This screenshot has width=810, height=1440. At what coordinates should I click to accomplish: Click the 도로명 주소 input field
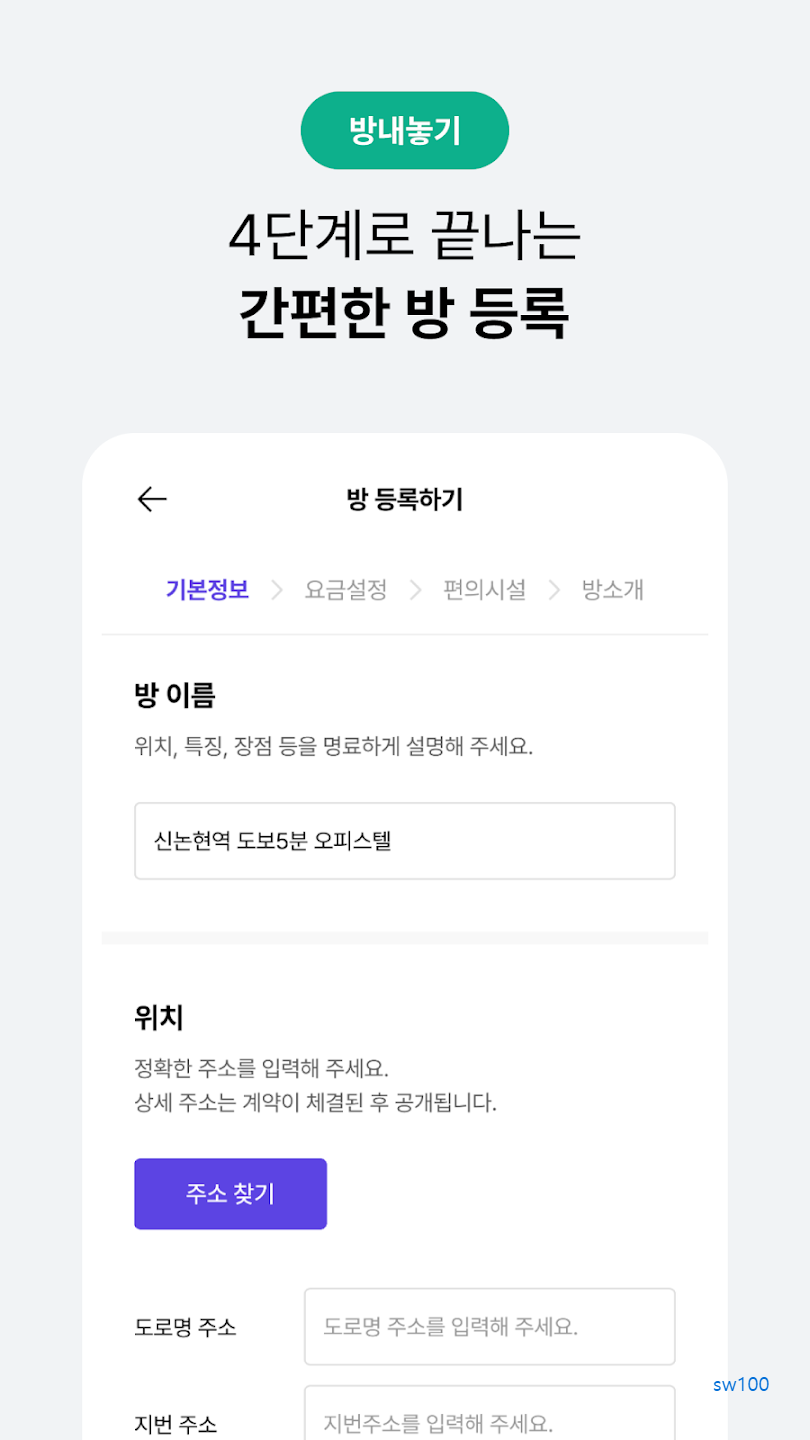coord(489,1327)
